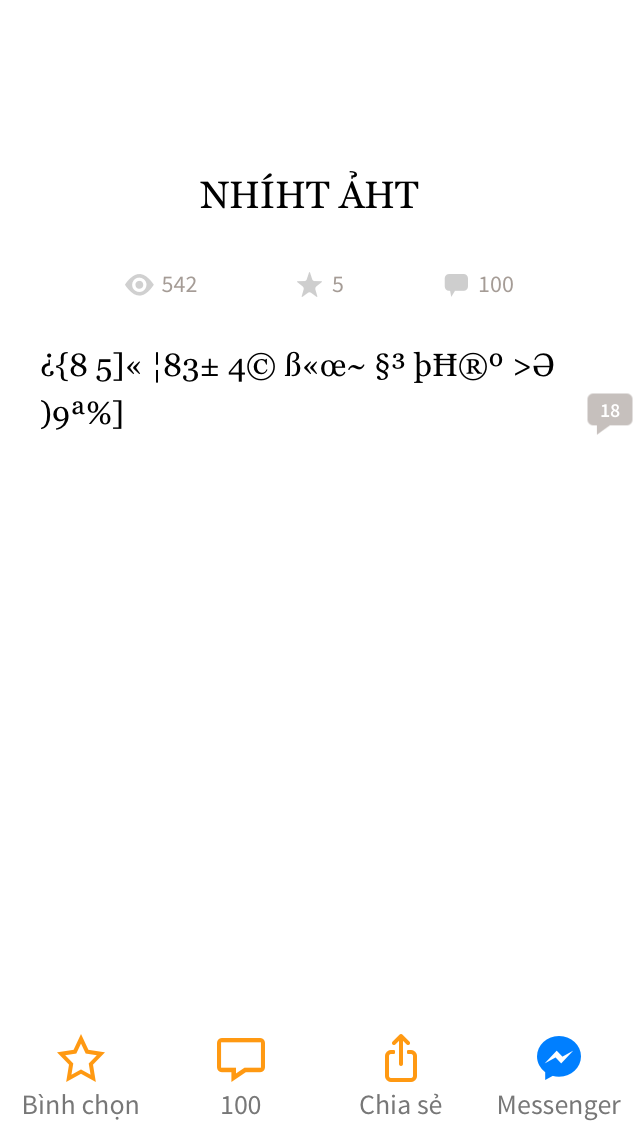Share this chapter through Messenger
The image size is (640, 1136).
559,1077
